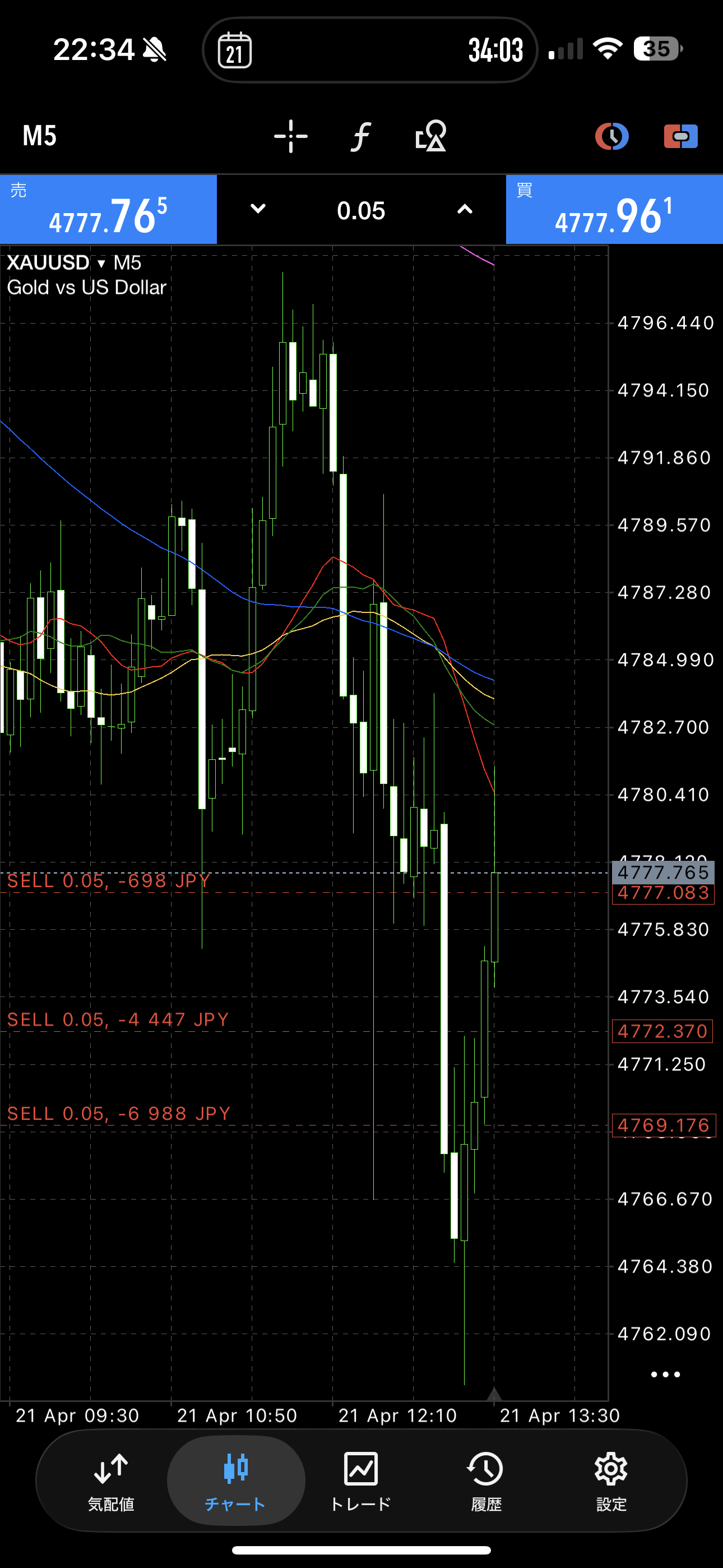Open the M5 timeframe selector
Screen dimensions: 723x1568
coord(40,136)
